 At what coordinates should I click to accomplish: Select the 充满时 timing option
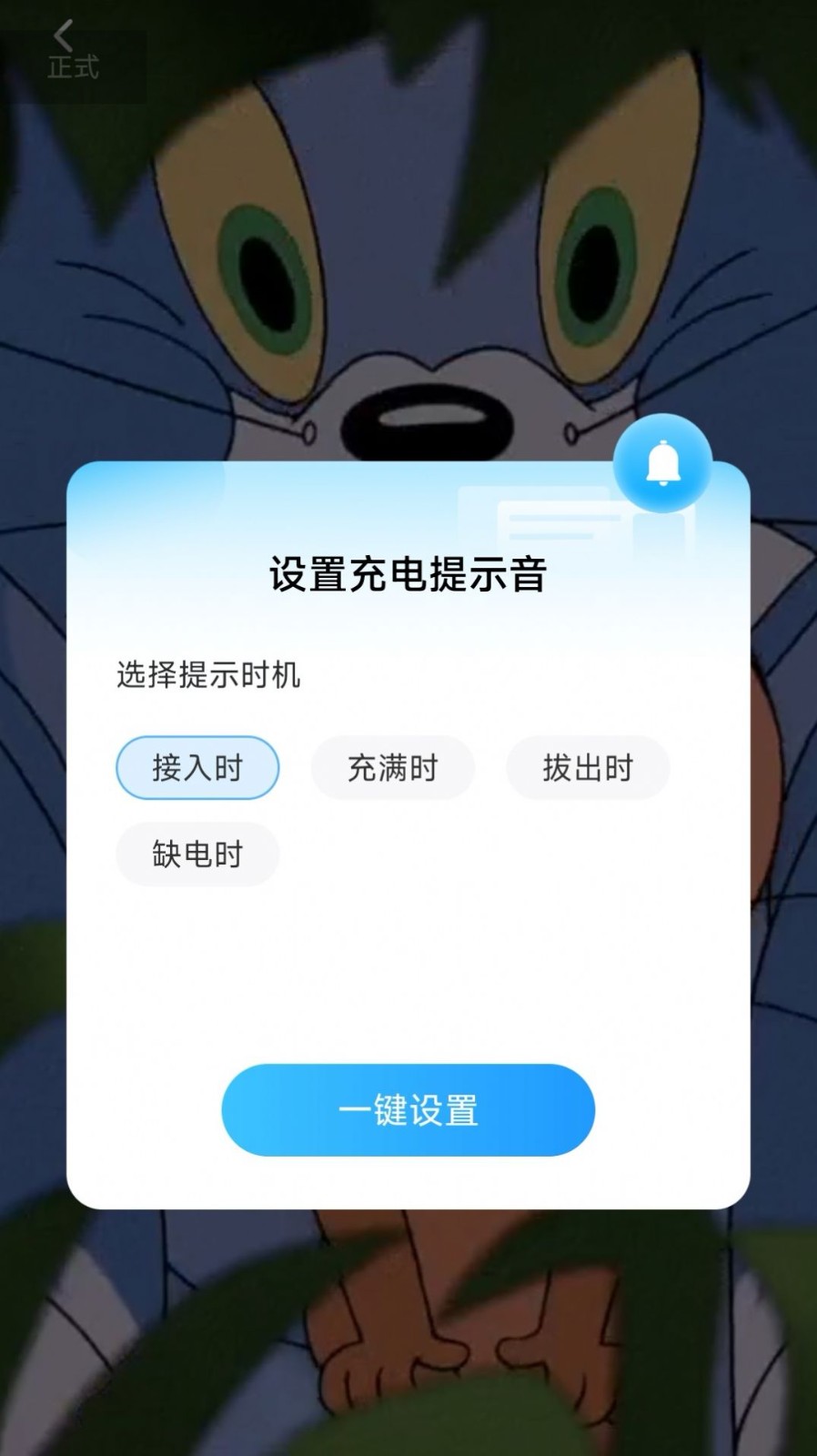click(392, 768)
